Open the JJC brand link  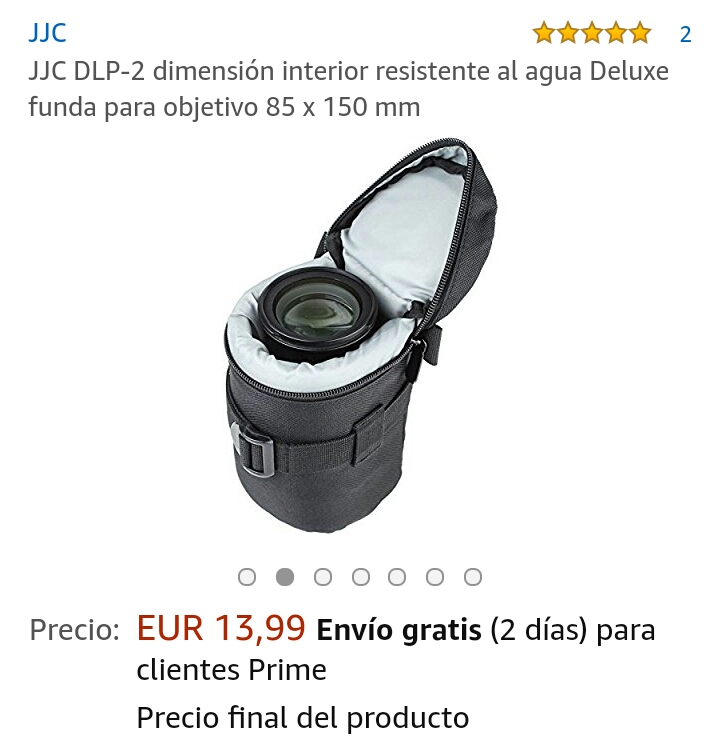coord(47,33)
